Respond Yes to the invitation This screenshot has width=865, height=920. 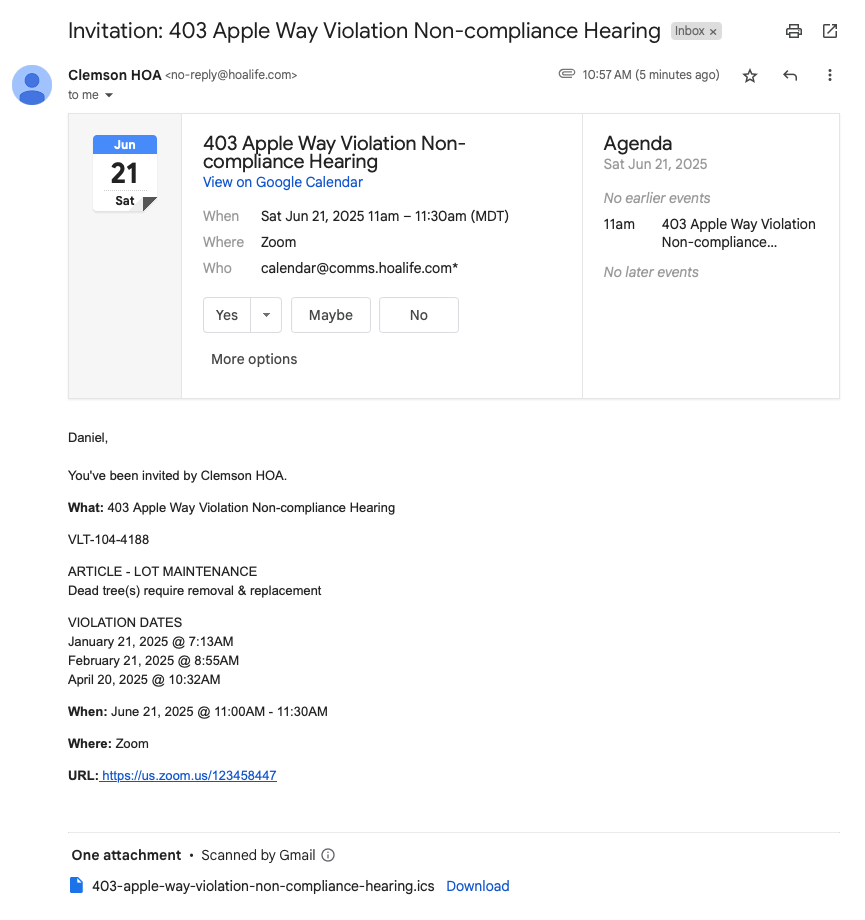pyautogui.click(x=227, y=315)
